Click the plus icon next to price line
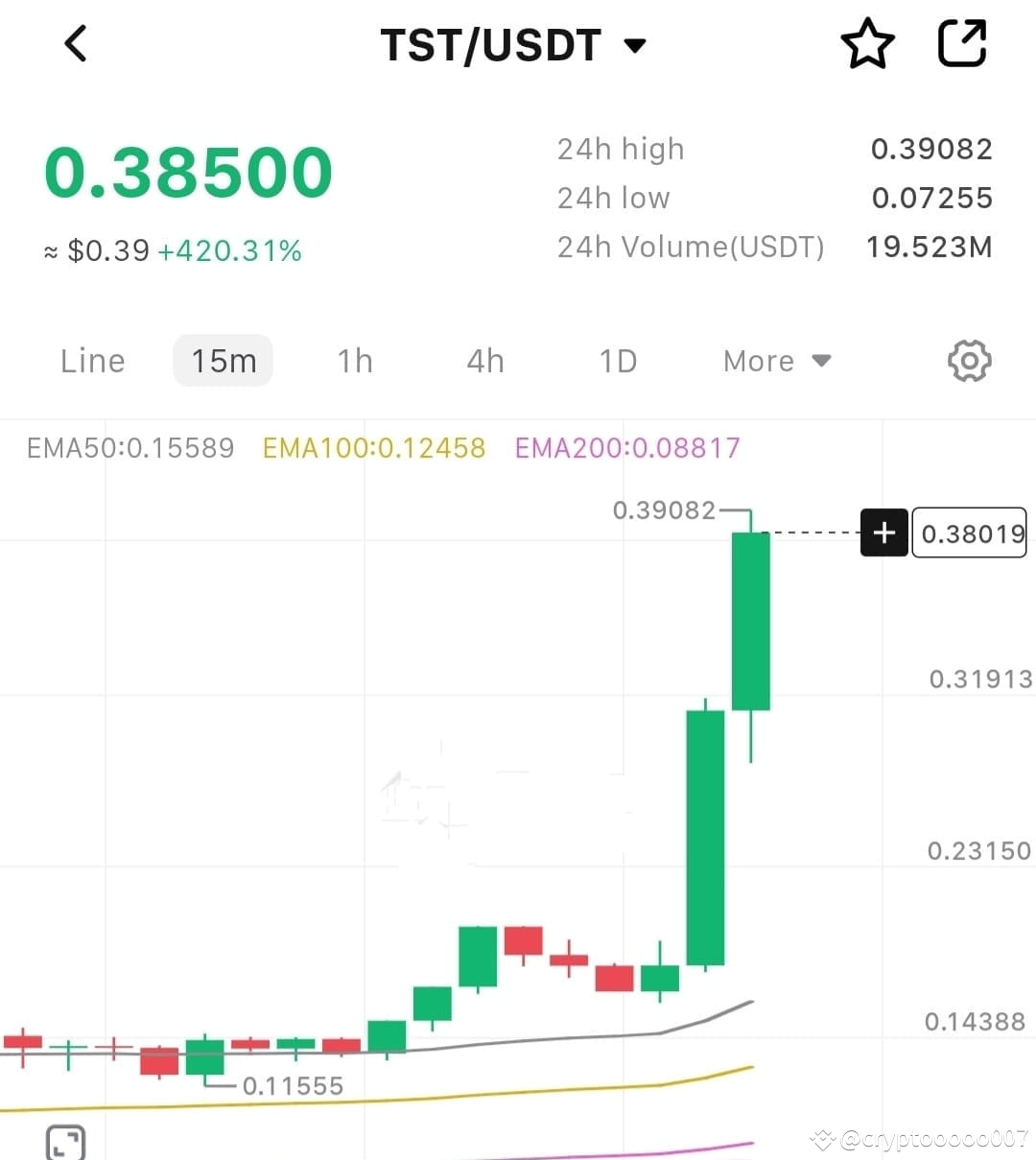The image size is (1036, 1160). pos(883,533)
